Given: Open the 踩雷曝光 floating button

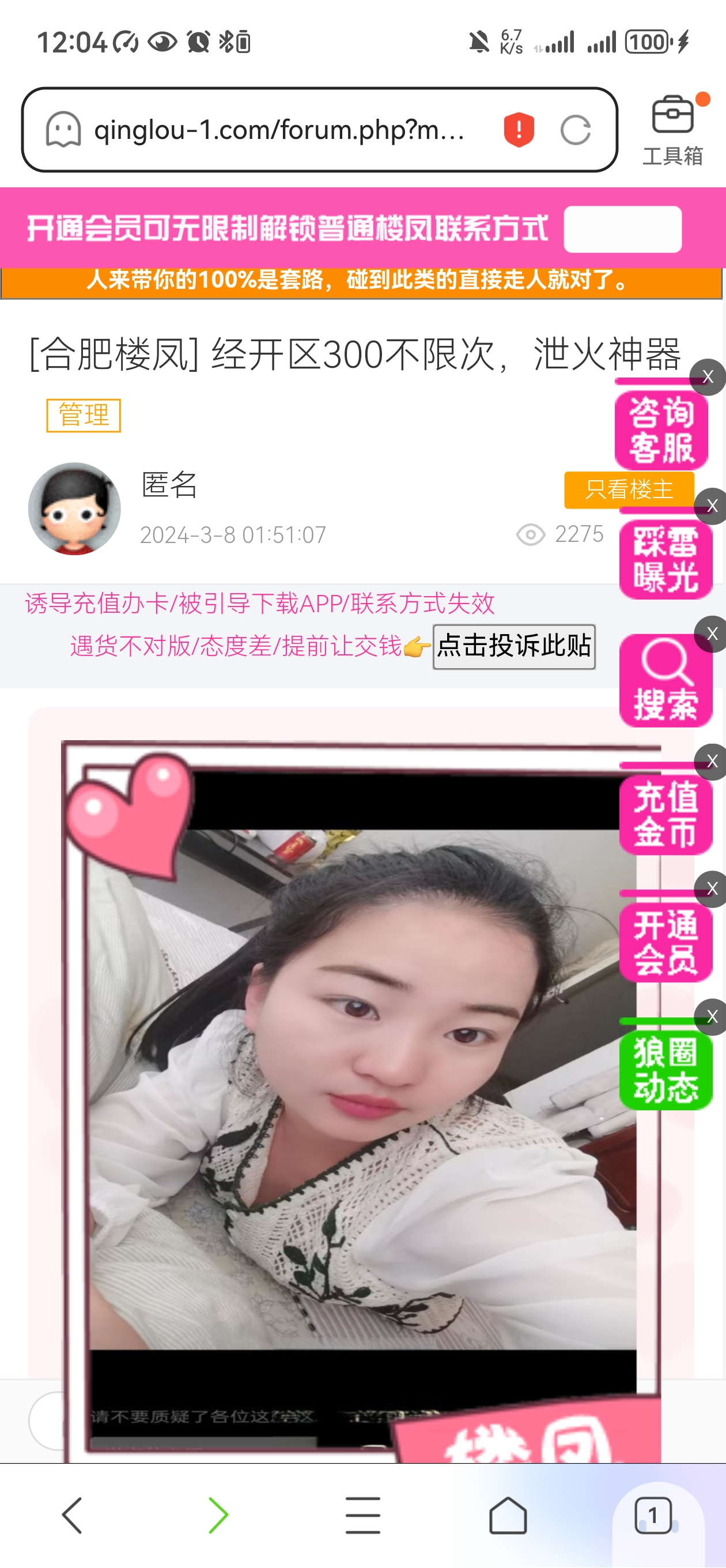Looking at the screenshot, I should pyautogui.click(x=665, y=560).
